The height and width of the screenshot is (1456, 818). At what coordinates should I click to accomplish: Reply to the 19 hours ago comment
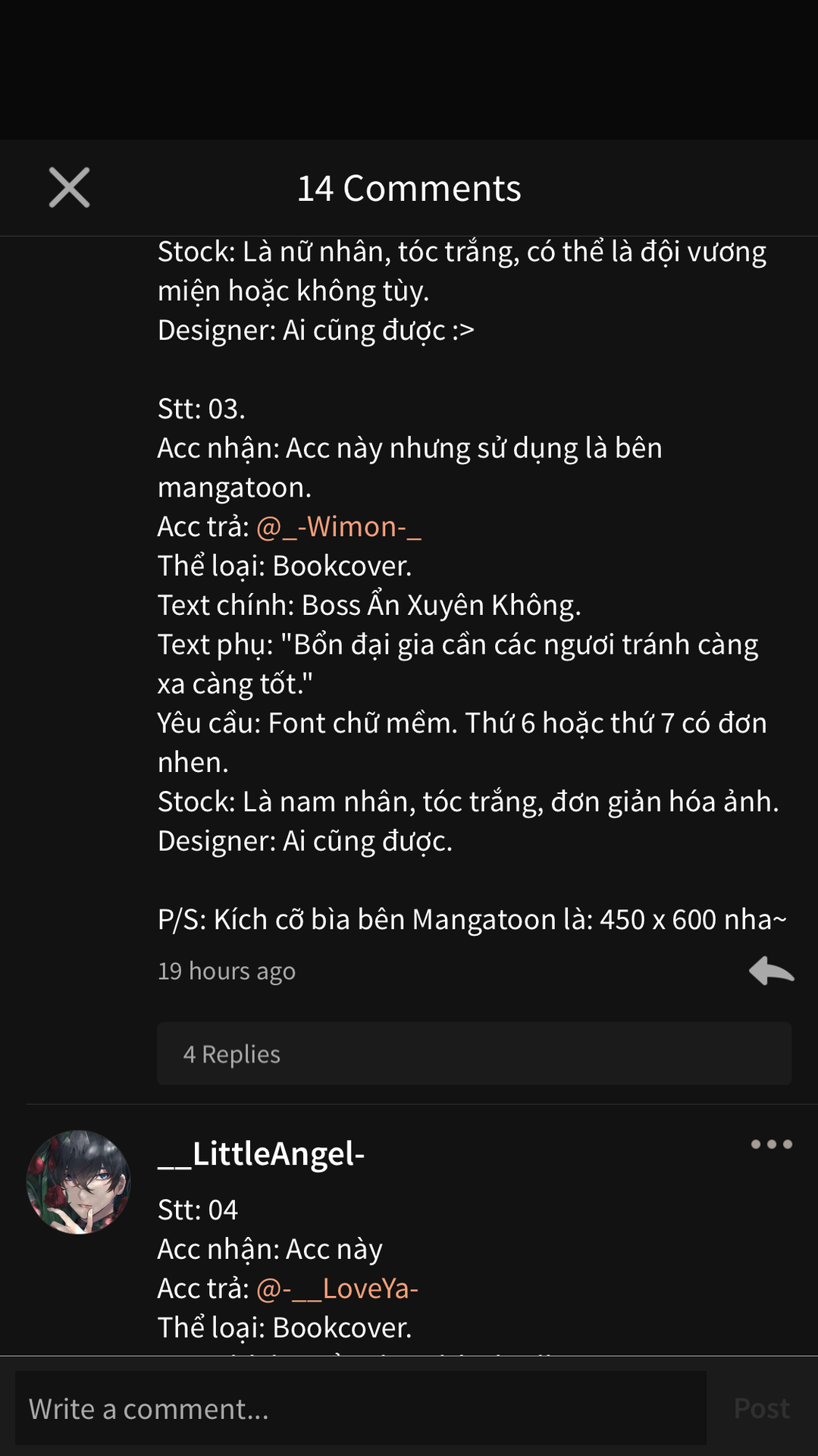coord(771,971)
